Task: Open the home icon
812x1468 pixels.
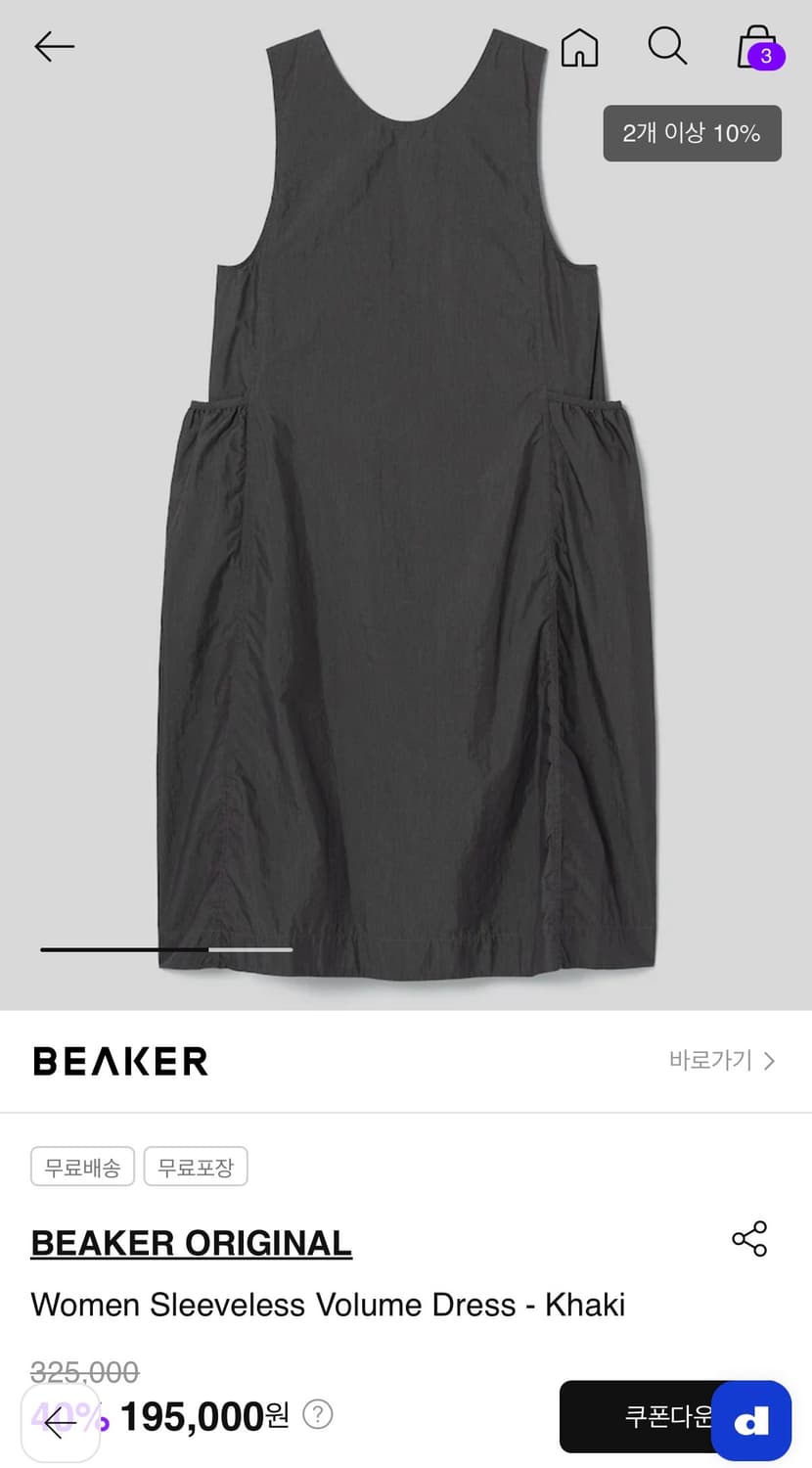Action: click(579, 46)
